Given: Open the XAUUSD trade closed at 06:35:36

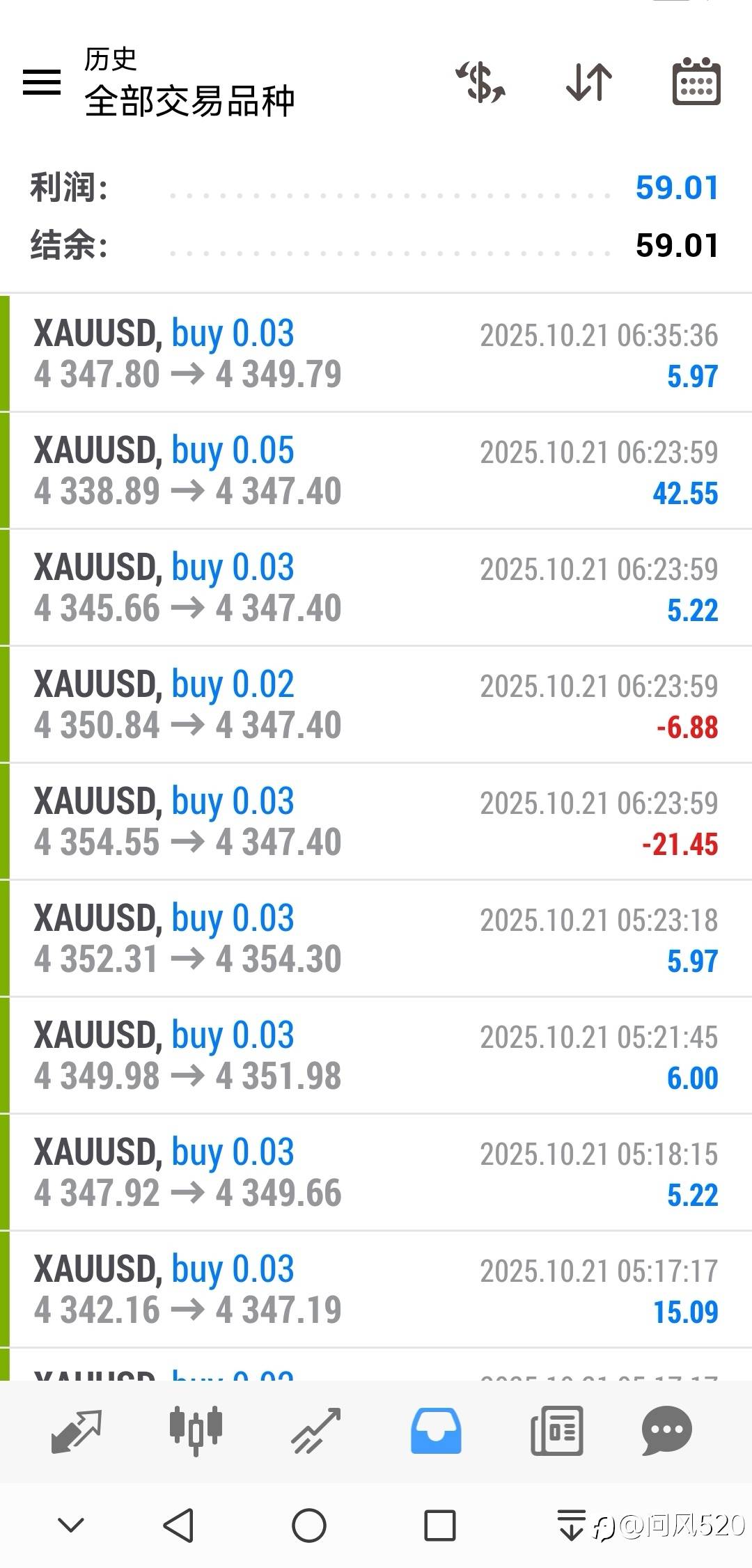Looking at the screenshot, I should coord(376,354).
